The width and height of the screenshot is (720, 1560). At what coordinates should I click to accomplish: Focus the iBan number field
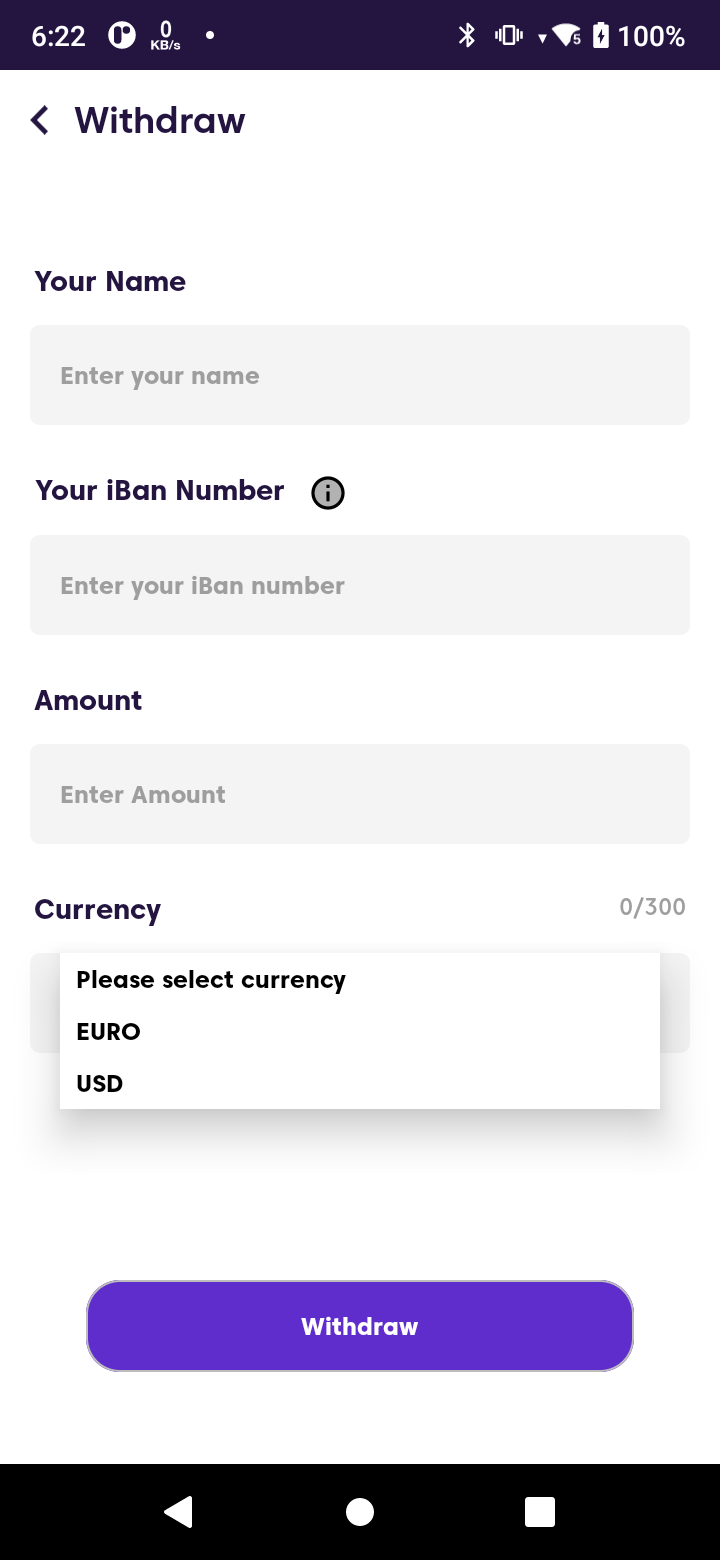point(360,585)
